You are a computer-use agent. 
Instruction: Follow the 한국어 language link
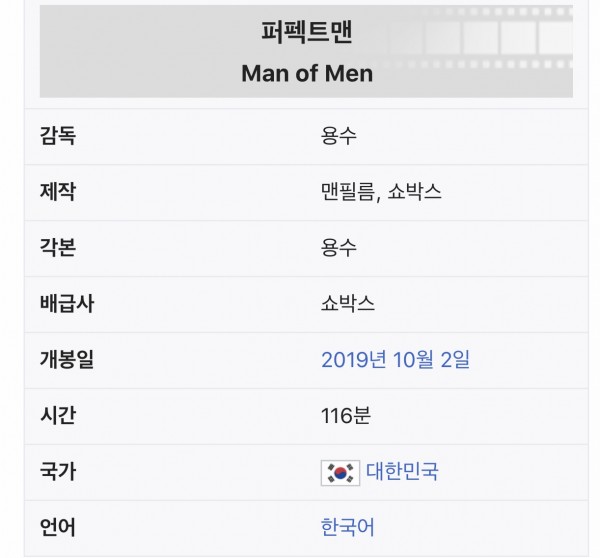(x=348, y=527)
